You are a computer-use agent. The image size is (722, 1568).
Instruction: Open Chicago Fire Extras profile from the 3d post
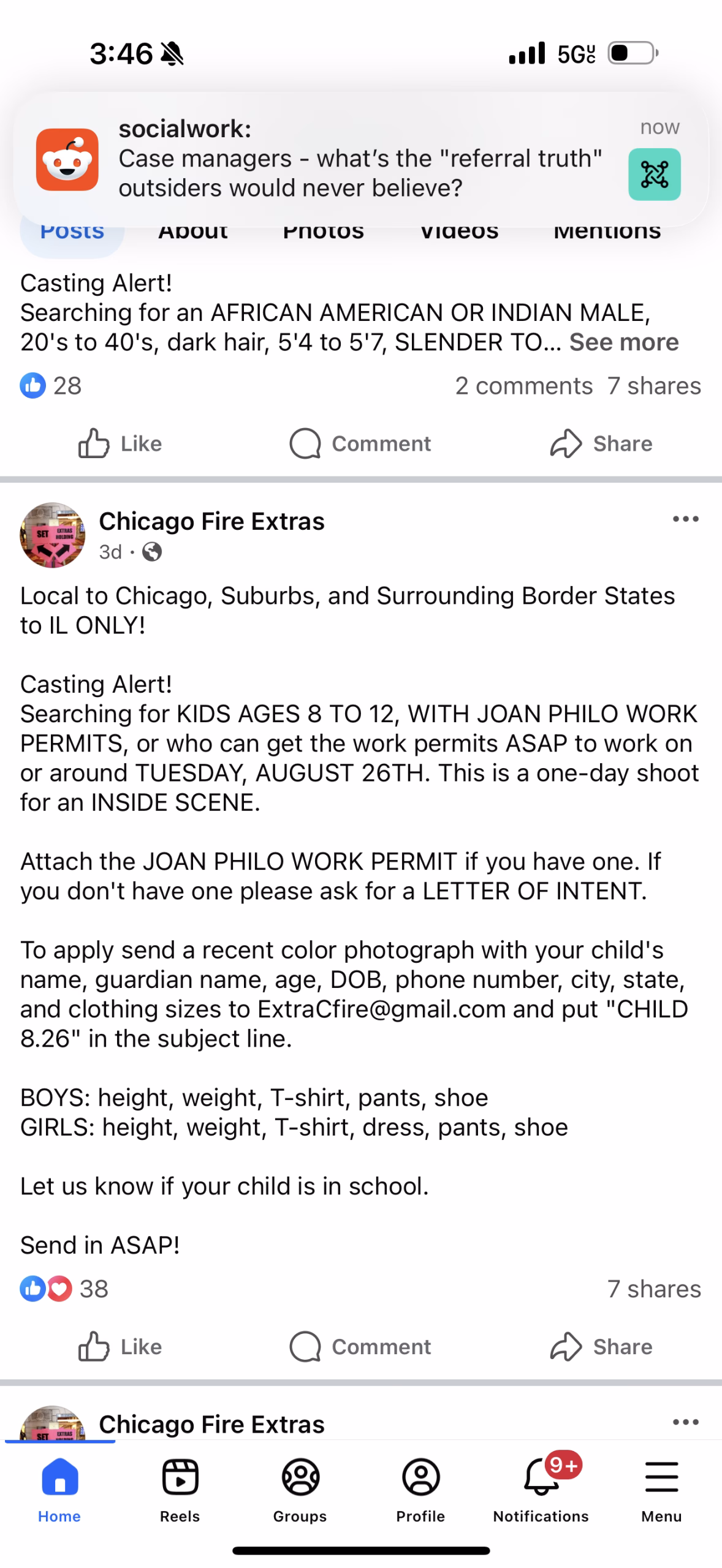point(211,521)
